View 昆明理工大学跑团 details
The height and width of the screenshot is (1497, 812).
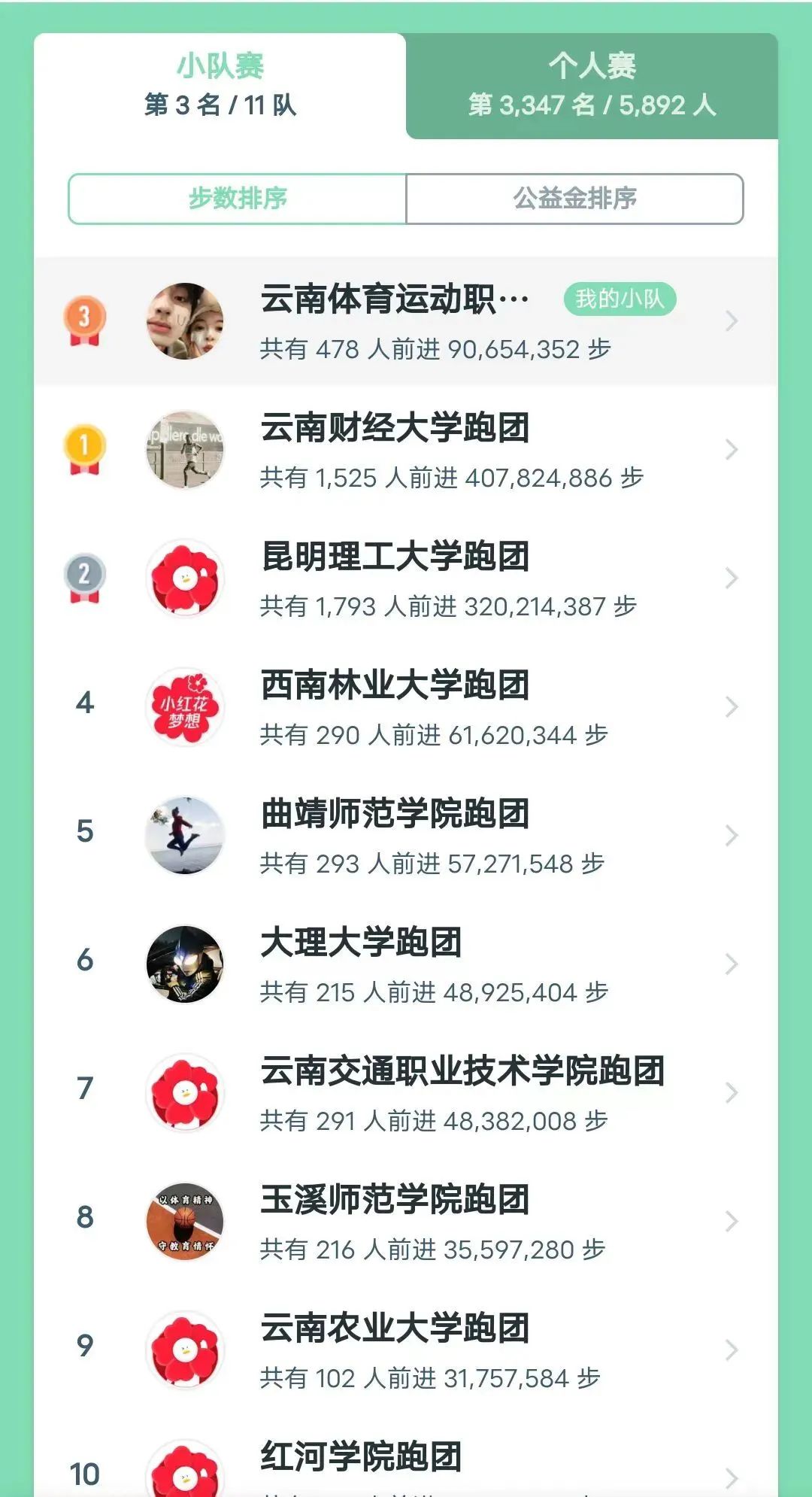406,578
